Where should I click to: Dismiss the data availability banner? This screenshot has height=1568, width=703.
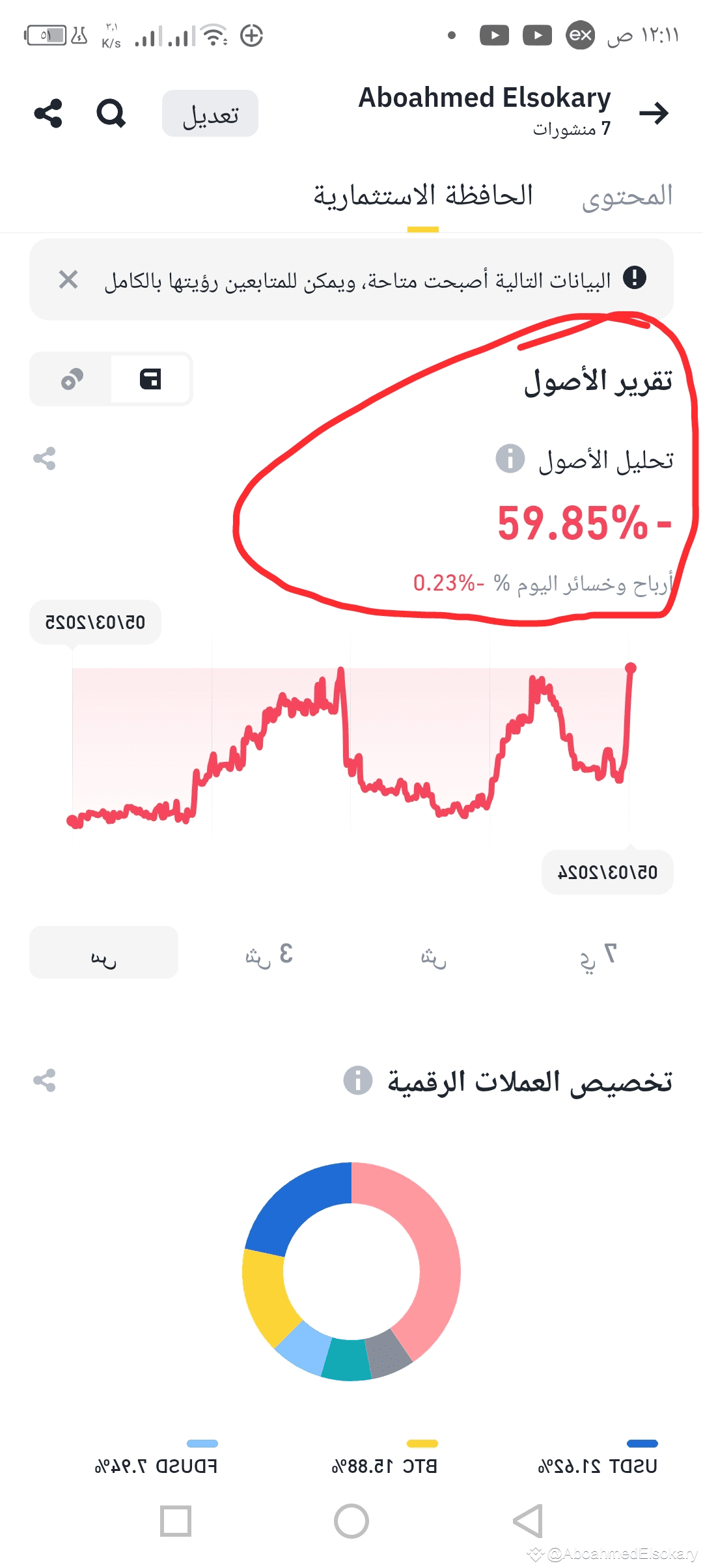(68, 279)
